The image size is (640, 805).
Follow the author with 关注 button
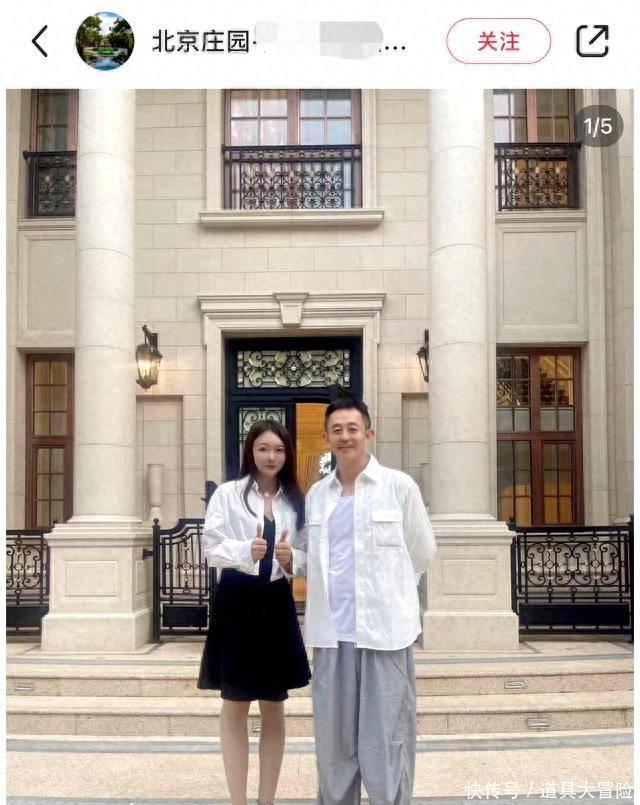(x=498, y=41)
